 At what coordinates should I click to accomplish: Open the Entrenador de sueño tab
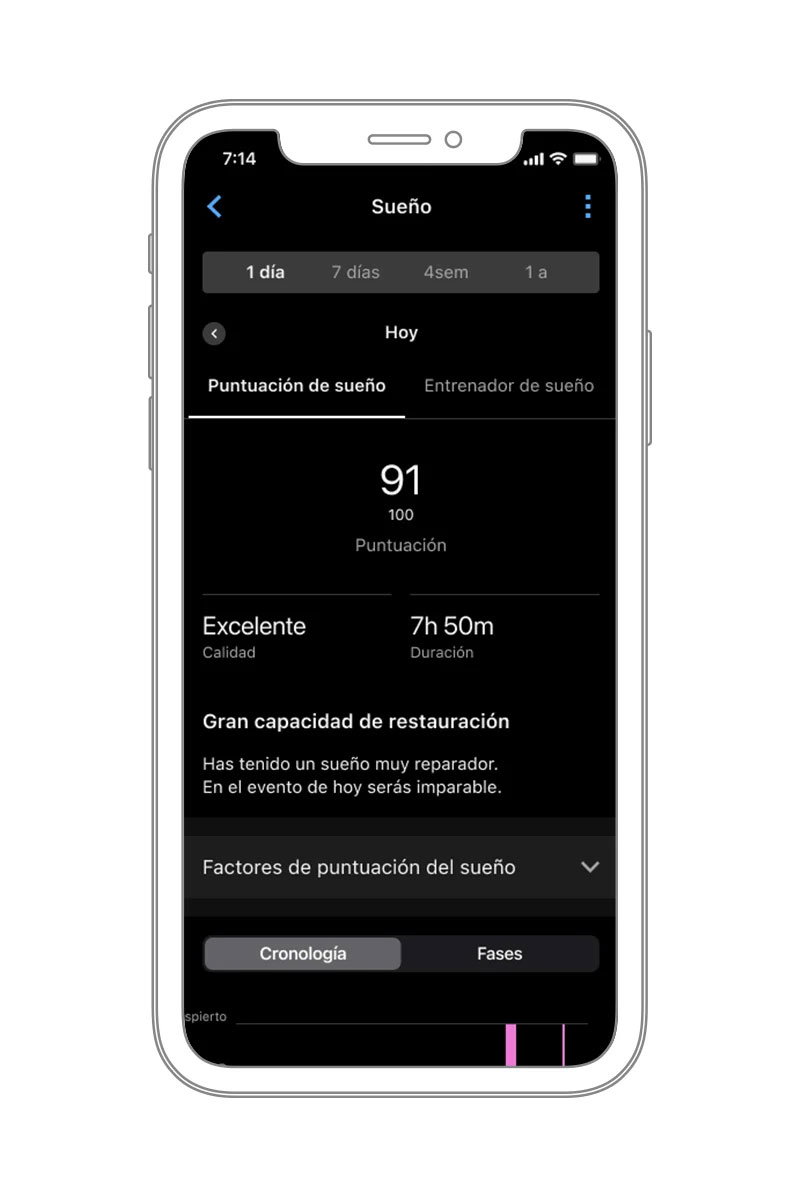(508, 386)
